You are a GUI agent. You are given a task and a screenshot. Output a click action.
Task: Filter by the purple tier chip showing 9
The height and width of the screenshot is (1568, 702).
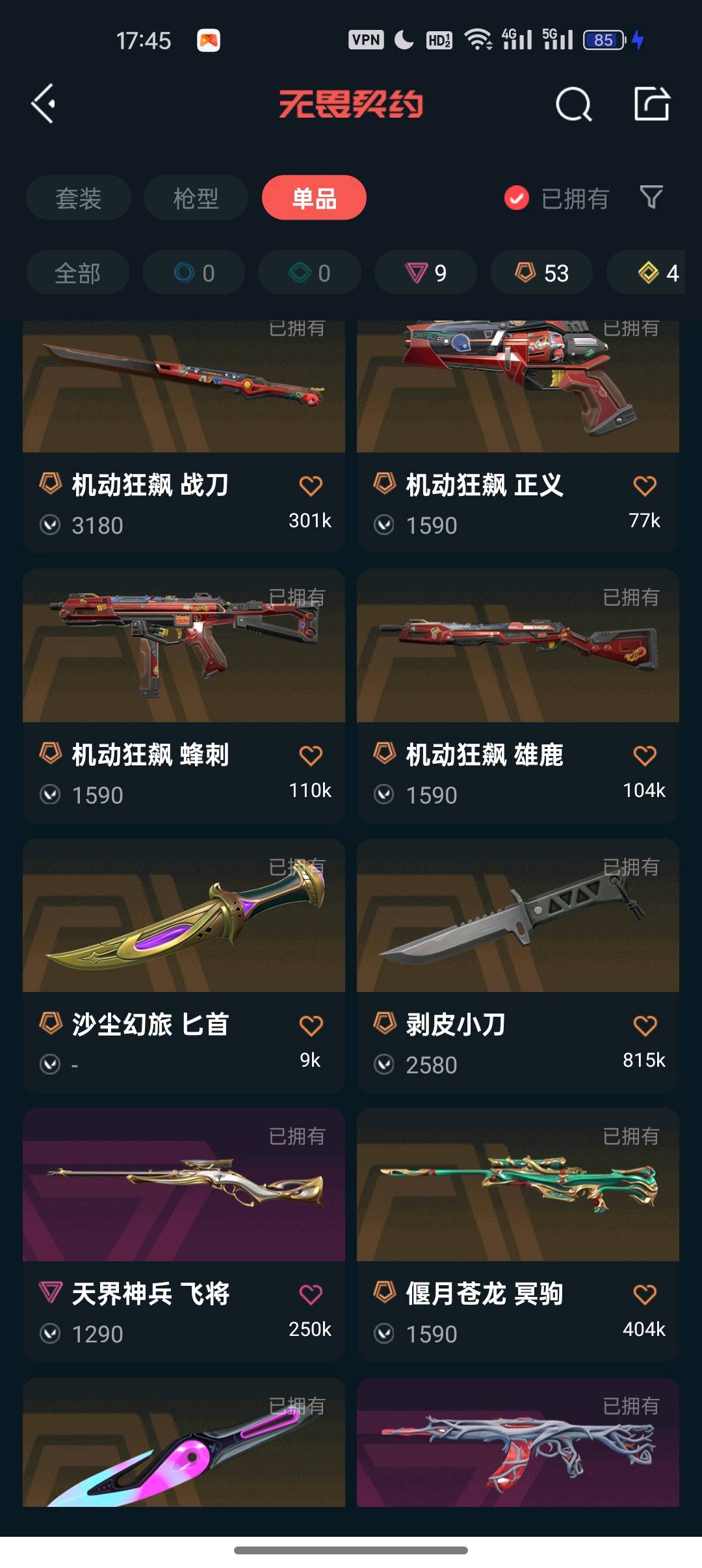point(426,273)
